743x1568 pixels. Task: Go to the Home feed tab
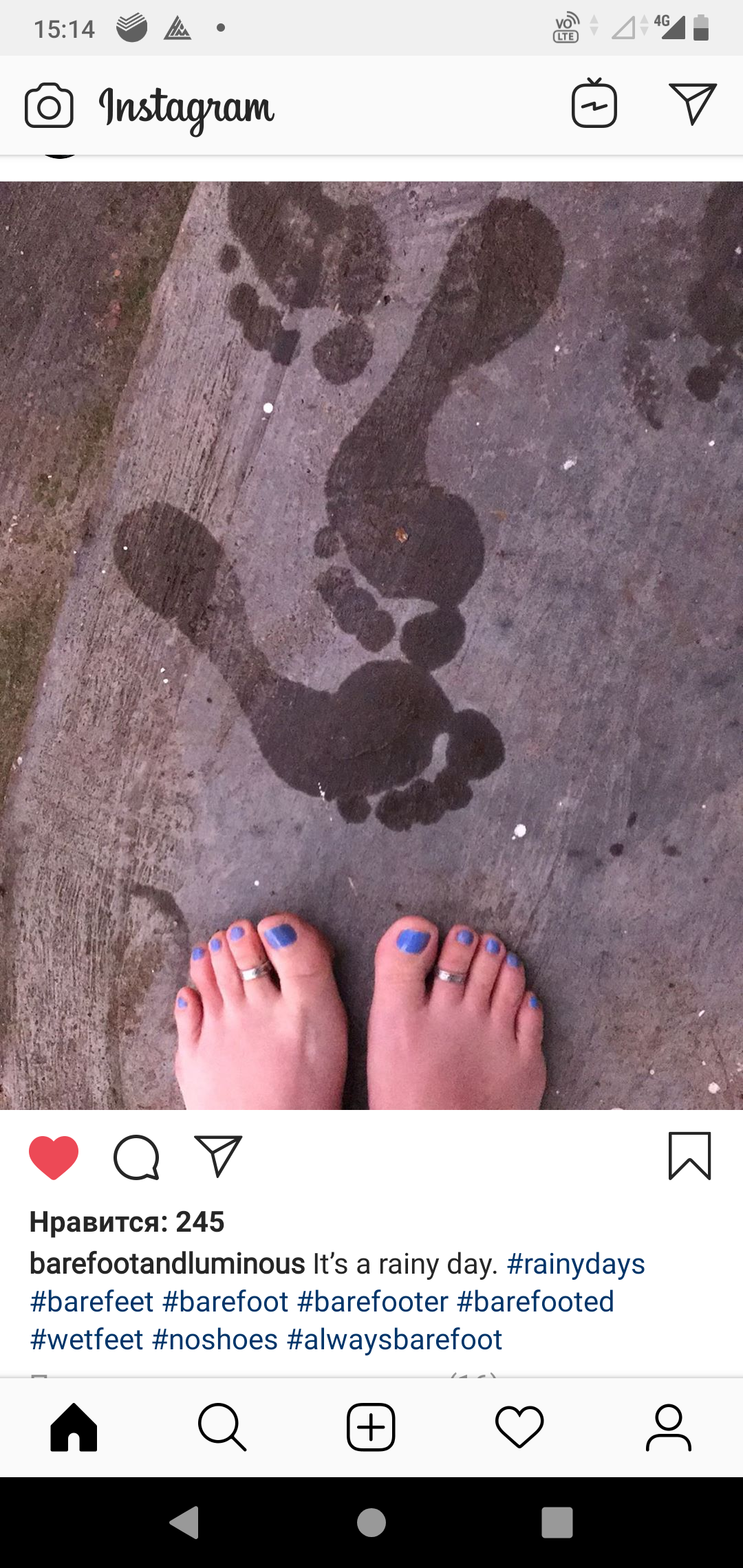tap(74, 1428)
